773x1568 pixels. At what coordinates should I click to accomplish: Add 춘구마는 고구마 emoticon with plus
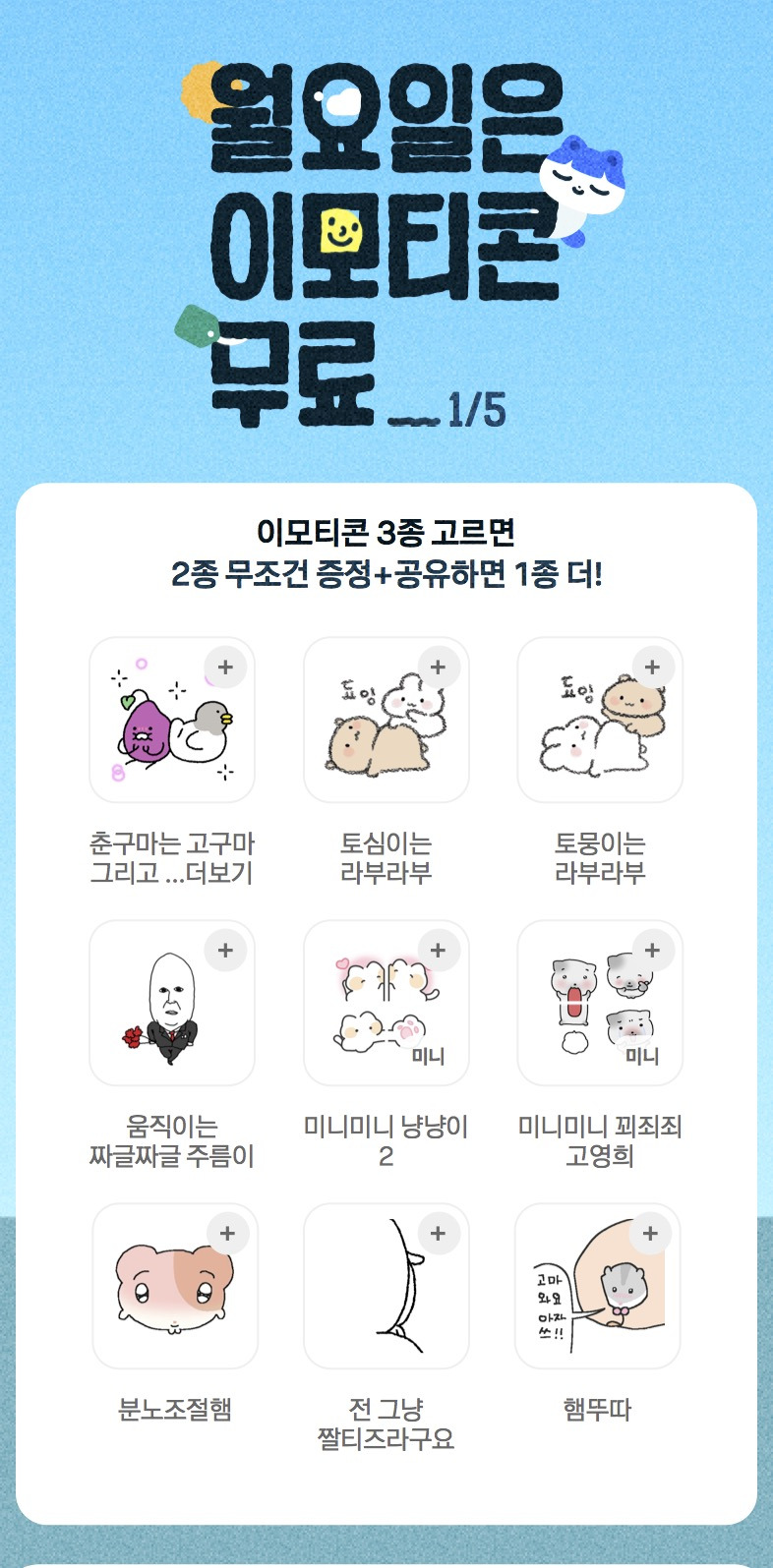(x=225, y=668)
